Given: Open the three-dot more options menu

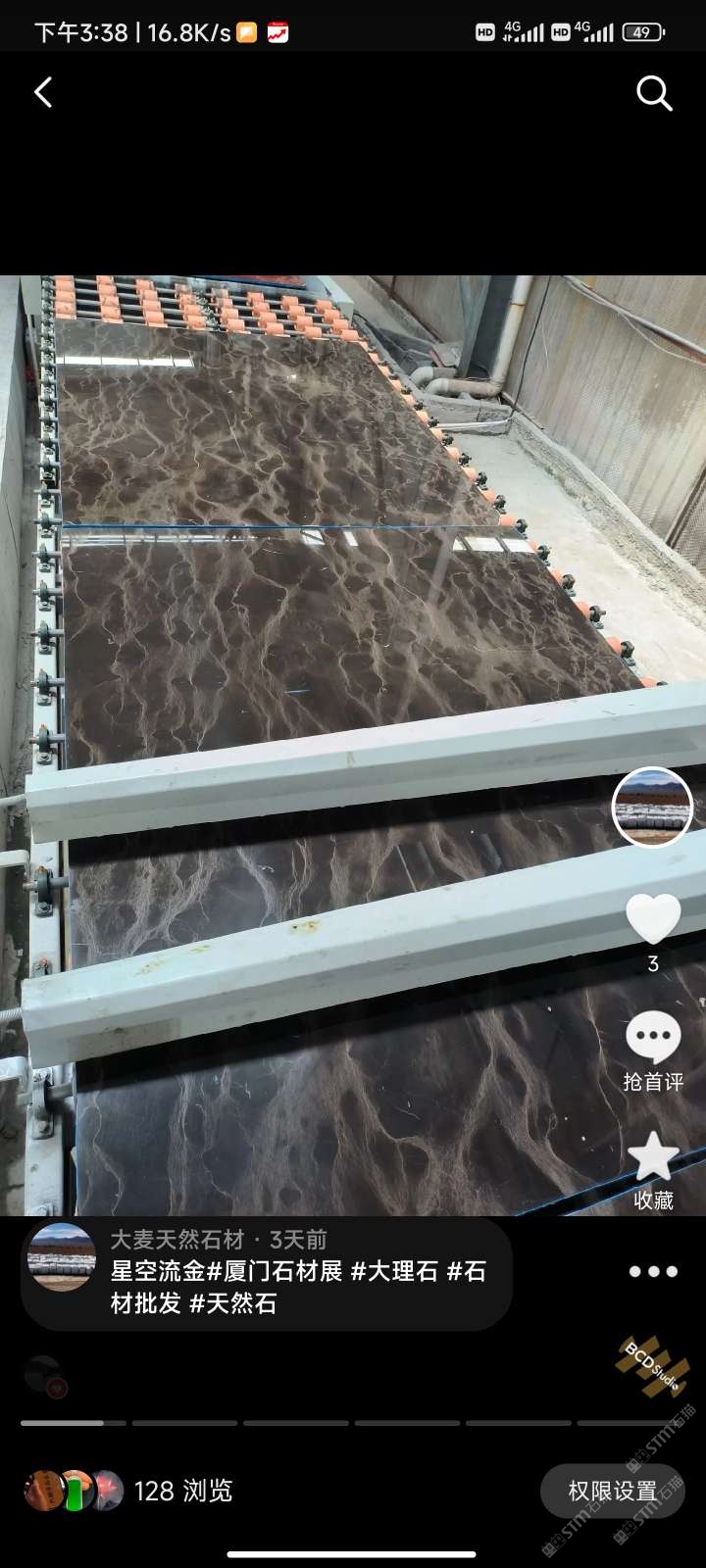Looking at the screenshot, I should pos(653,1272).
